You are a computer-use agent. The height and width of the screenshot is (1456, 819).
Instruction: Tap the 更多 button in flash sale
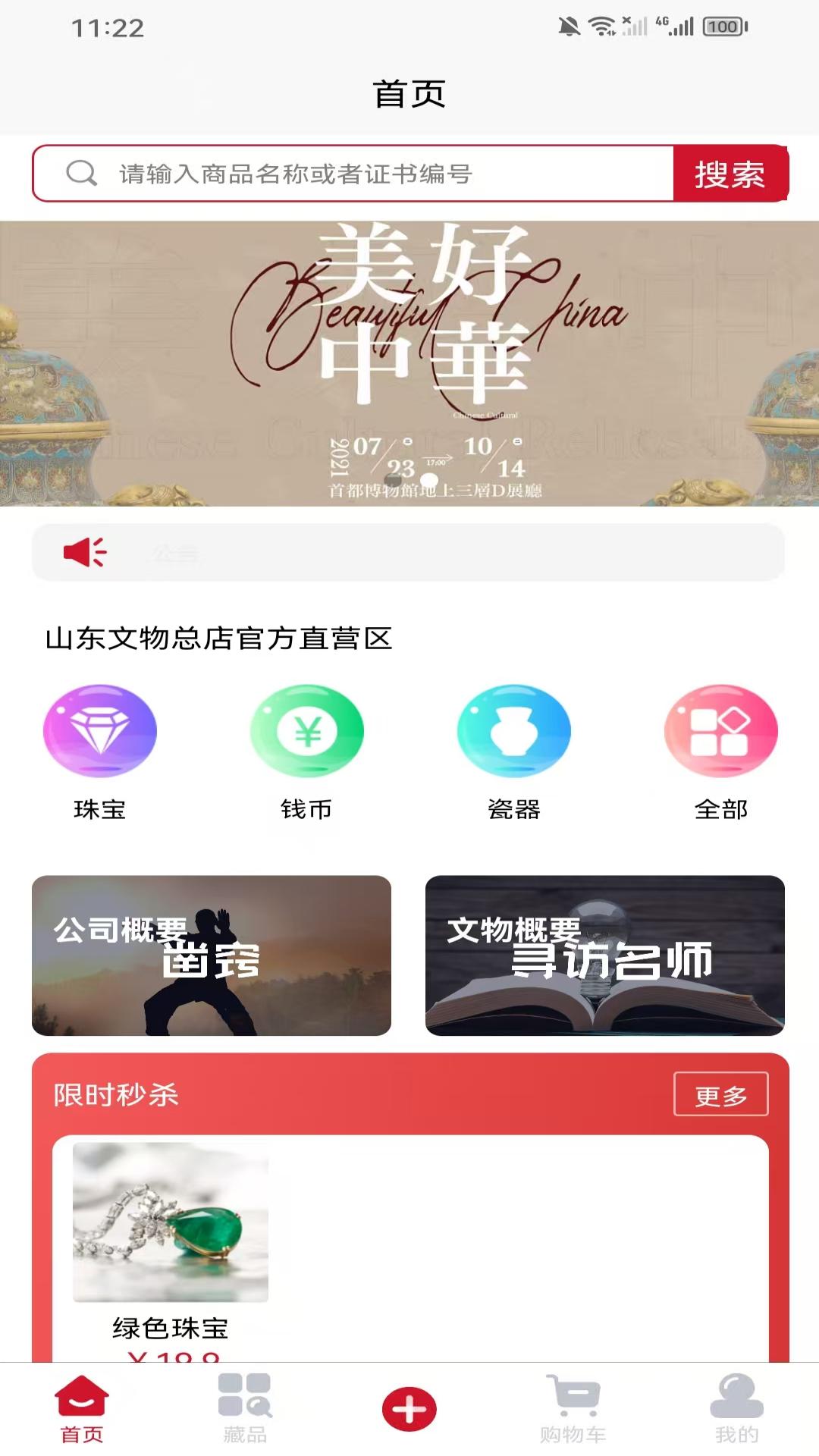tap(723, 1094)
